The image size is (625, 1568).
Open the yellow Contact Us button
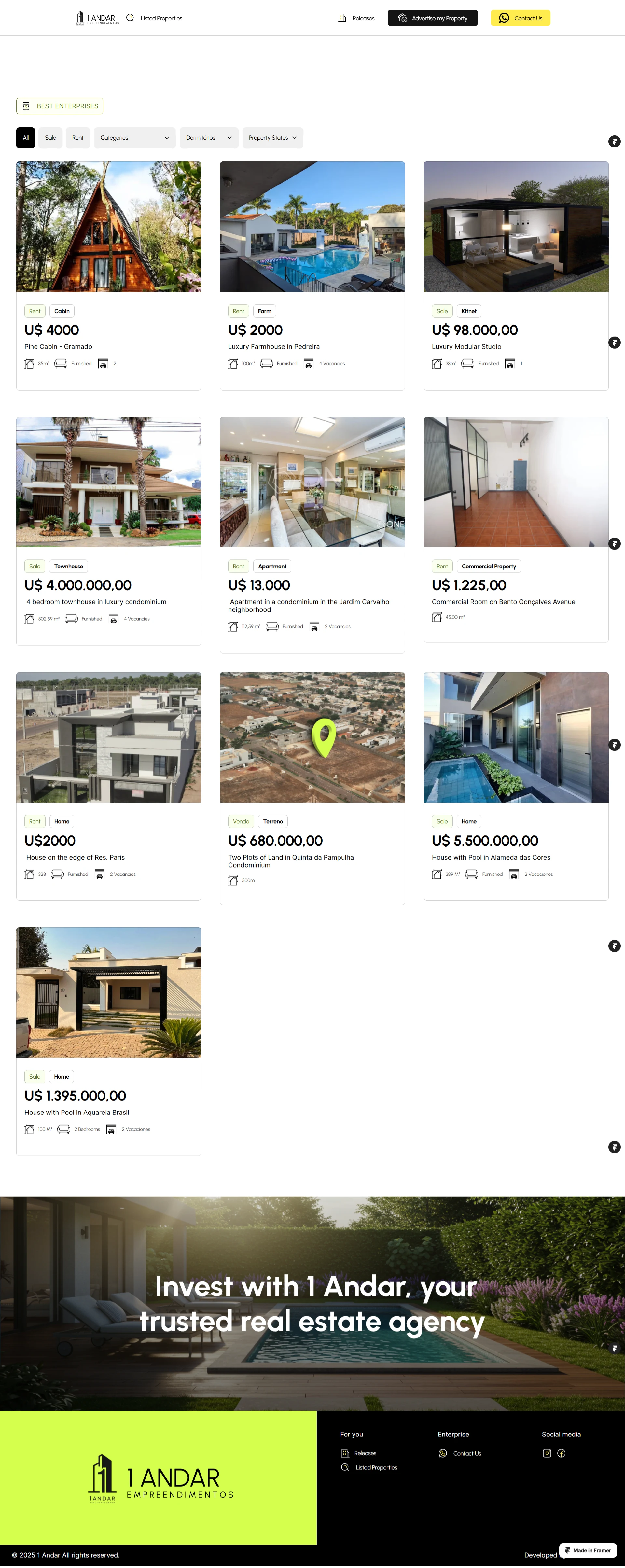pyautogui.click(x=520, y=18)
